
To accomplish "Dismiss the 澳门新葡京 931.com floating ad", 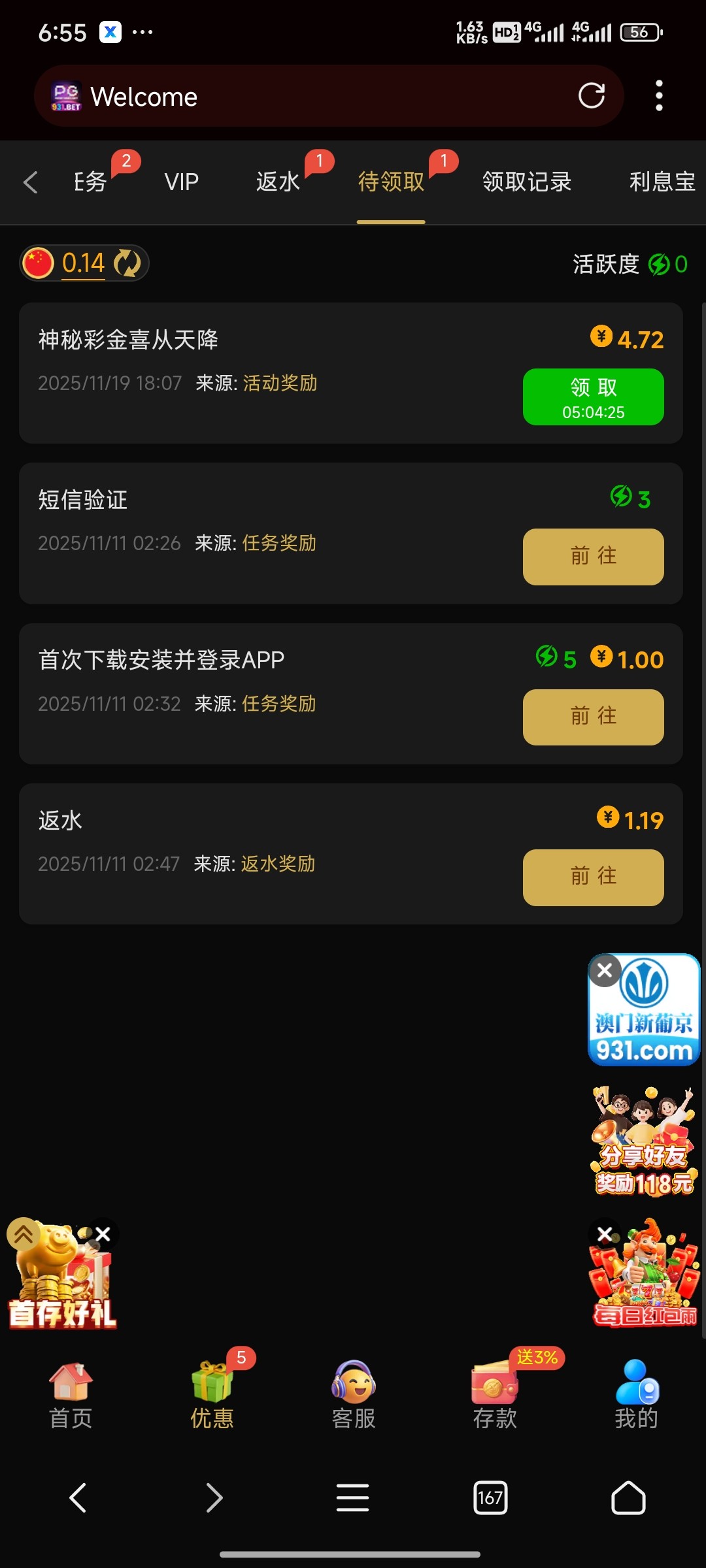I will [605, 971].
